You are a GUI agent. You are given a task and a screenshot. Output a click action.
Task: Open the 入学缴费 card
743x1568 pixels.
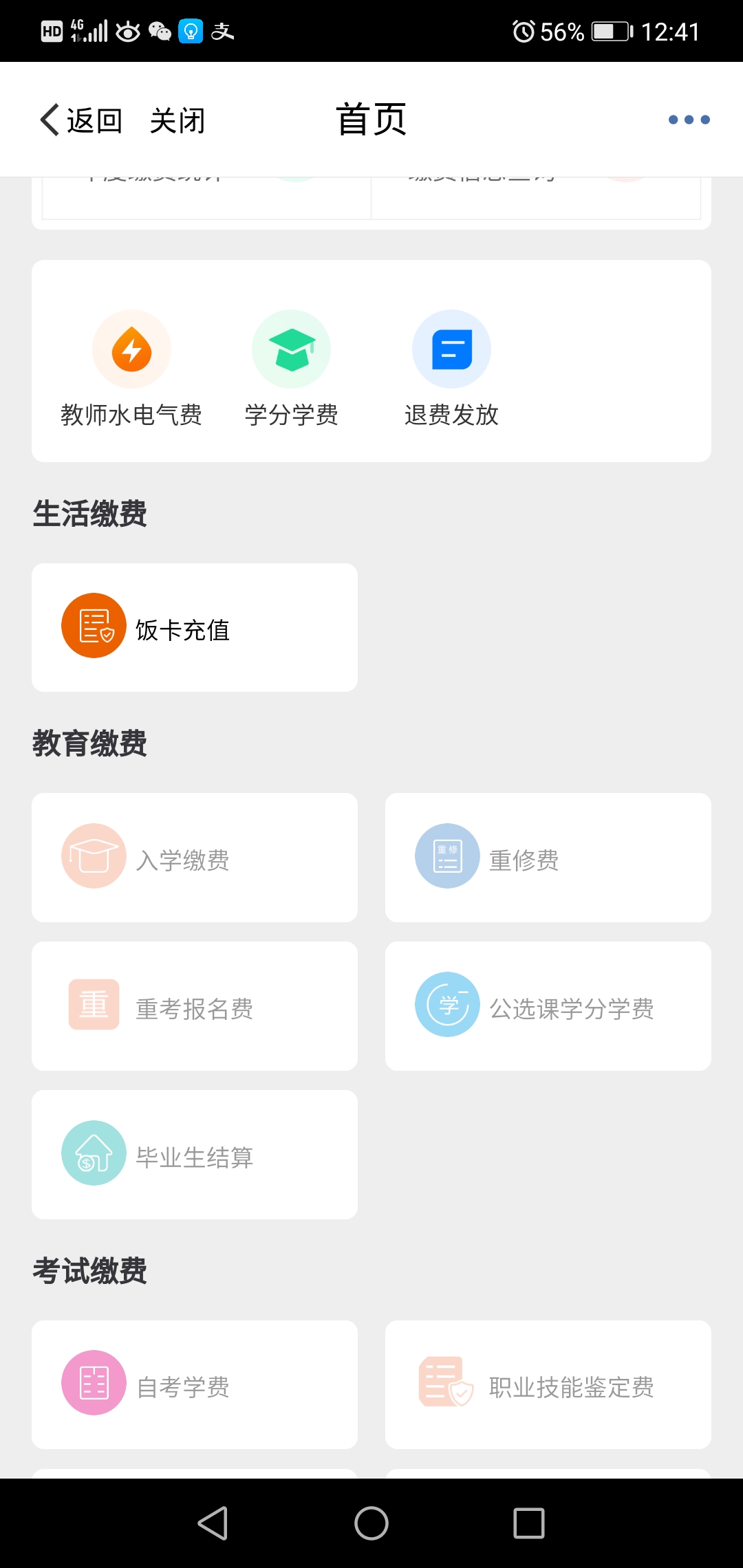(195, 858)
